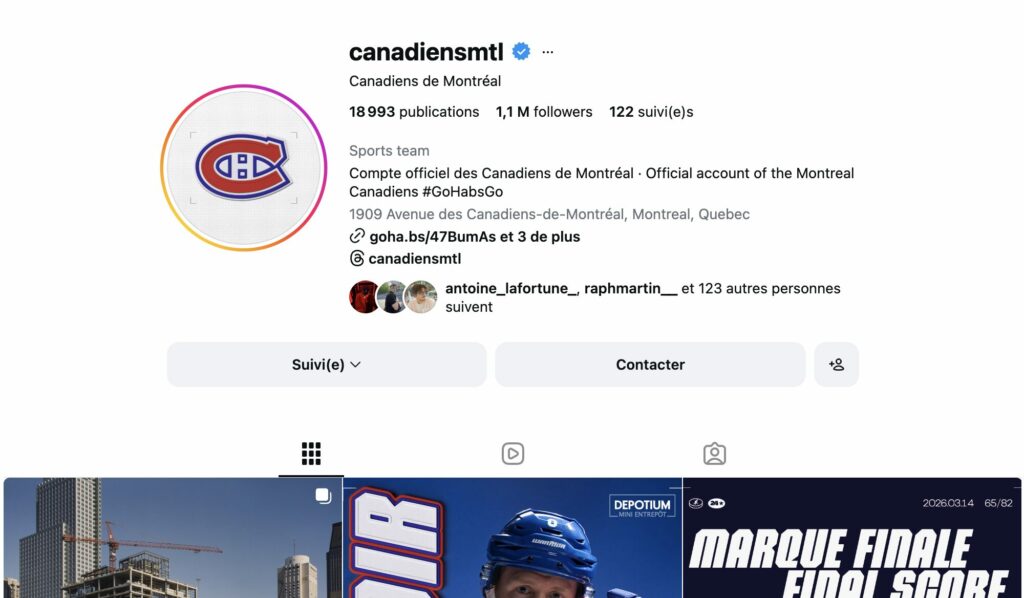Open the 122 suivi(e)s list
1024x598 pixels.
[x=651, y=112]
